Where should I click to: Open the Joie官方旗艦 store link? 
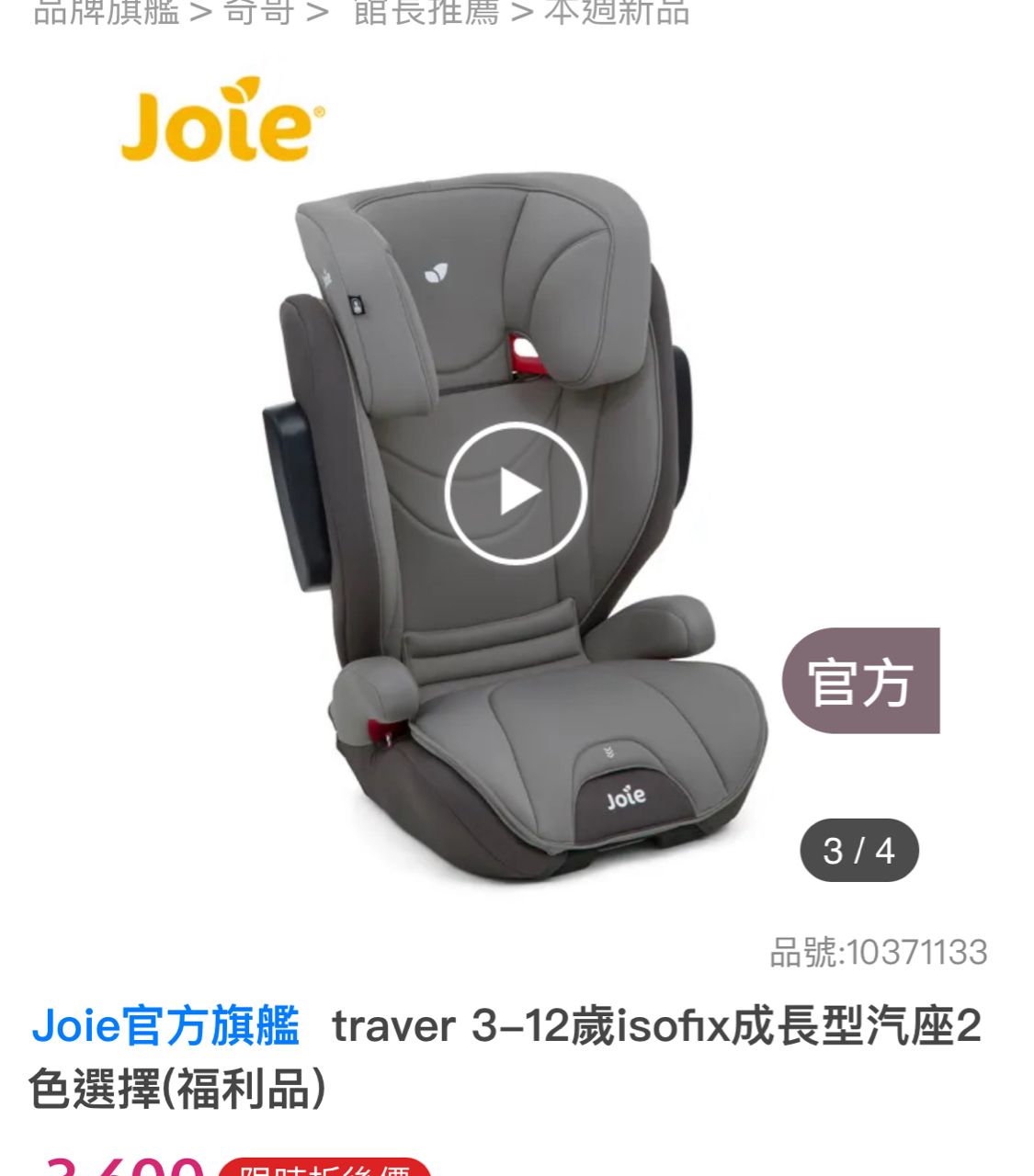165,1026
